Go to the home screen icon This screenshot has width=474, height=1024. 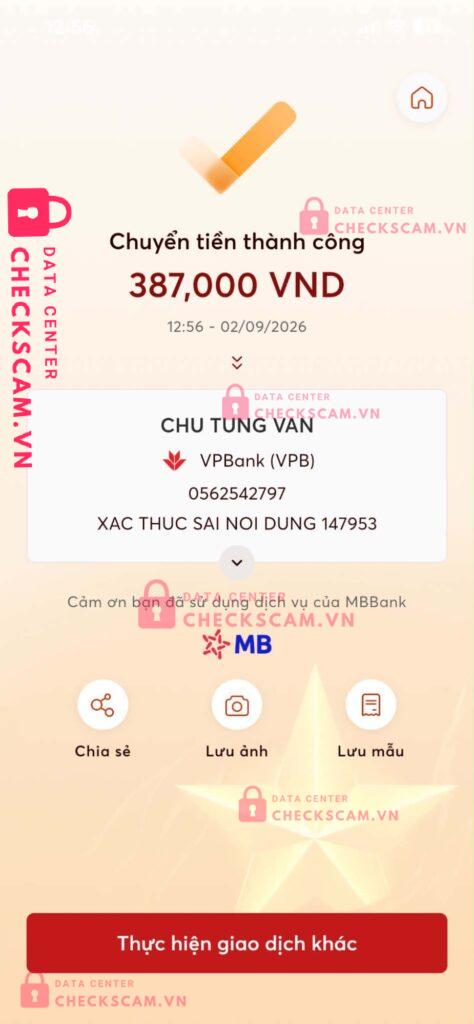tap(422, 98)
